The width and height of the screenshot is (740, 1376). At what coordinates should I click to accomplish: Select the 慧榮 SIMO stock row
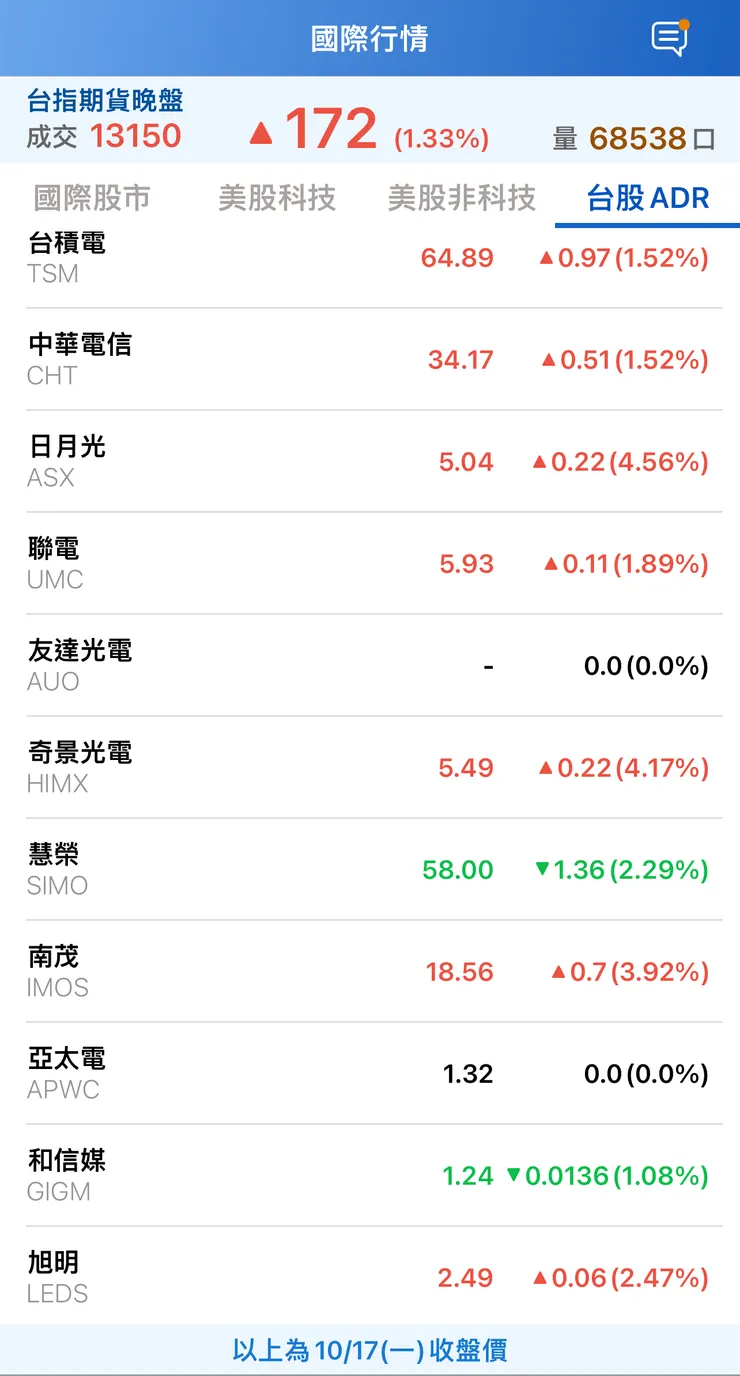click(370, 869)
